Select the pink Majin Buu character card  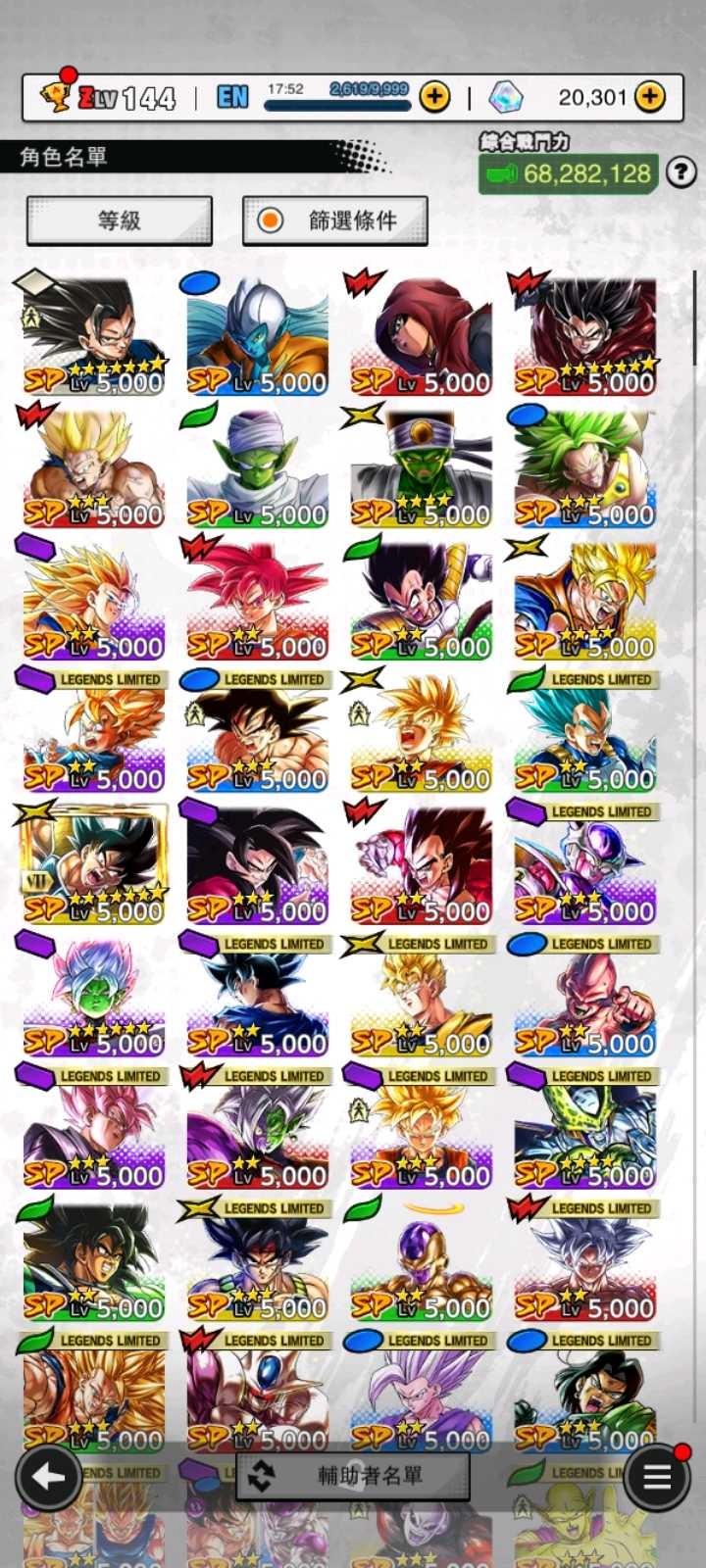[584, 997]
